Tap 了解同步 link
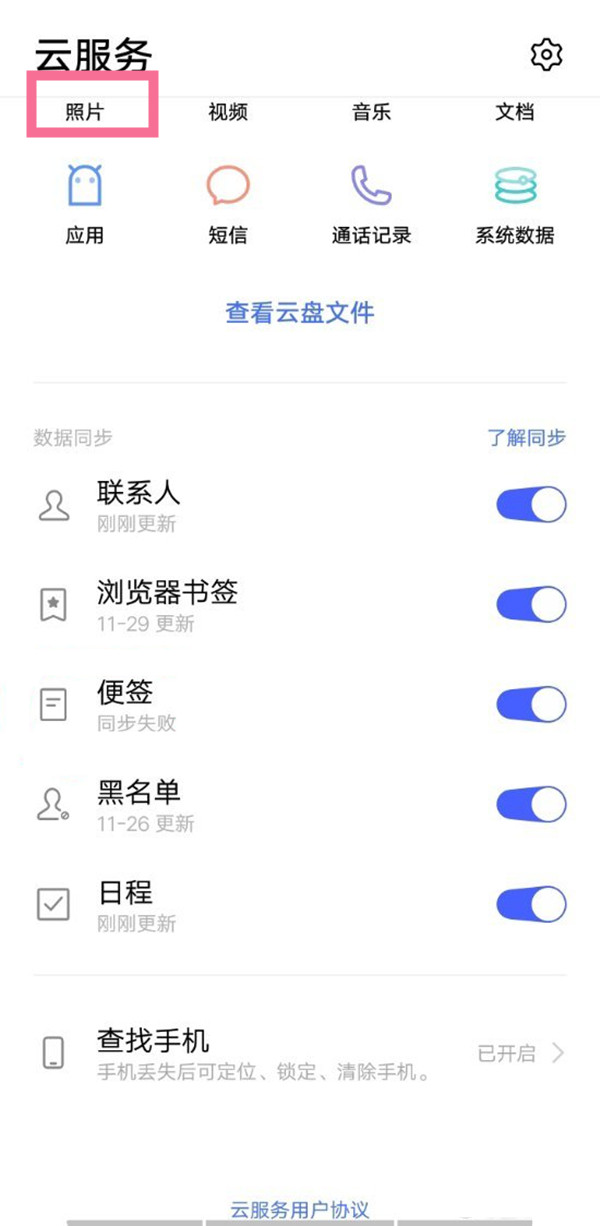The height and width of the screenshot is (1226, 600). [526, 437]
